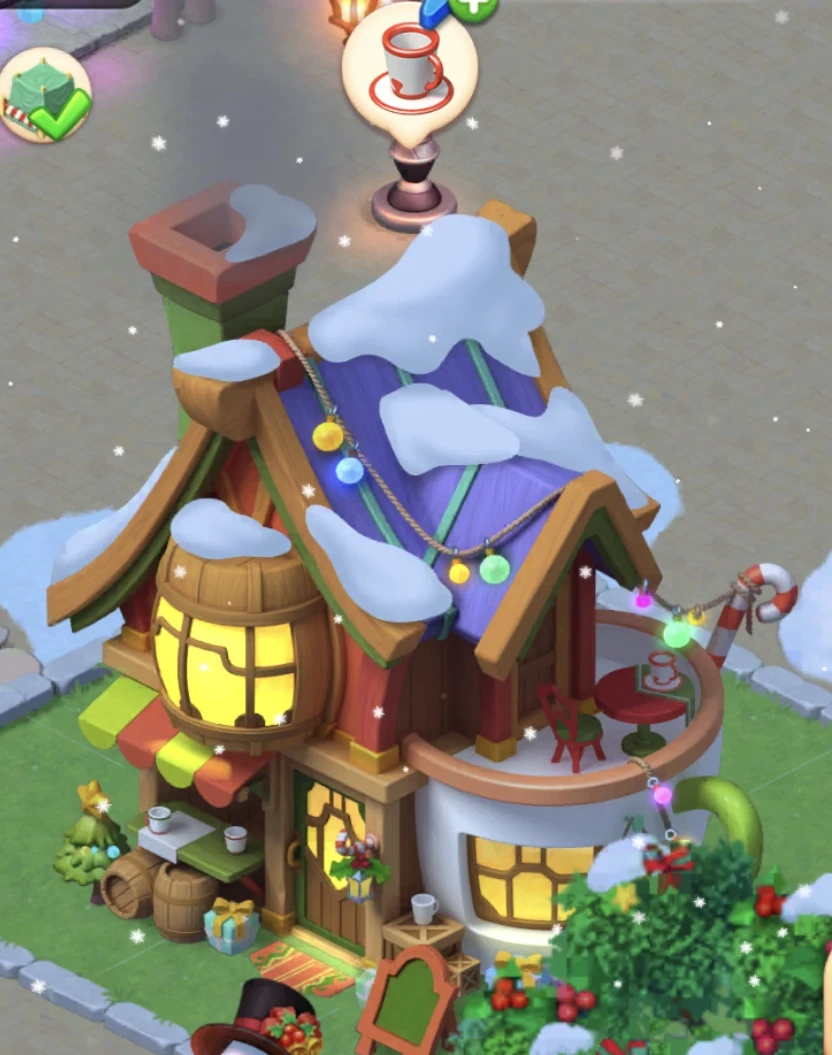This screenshot has height=1055, width=832.
Task: Tap the green plus to add gems
Action: 472,9
